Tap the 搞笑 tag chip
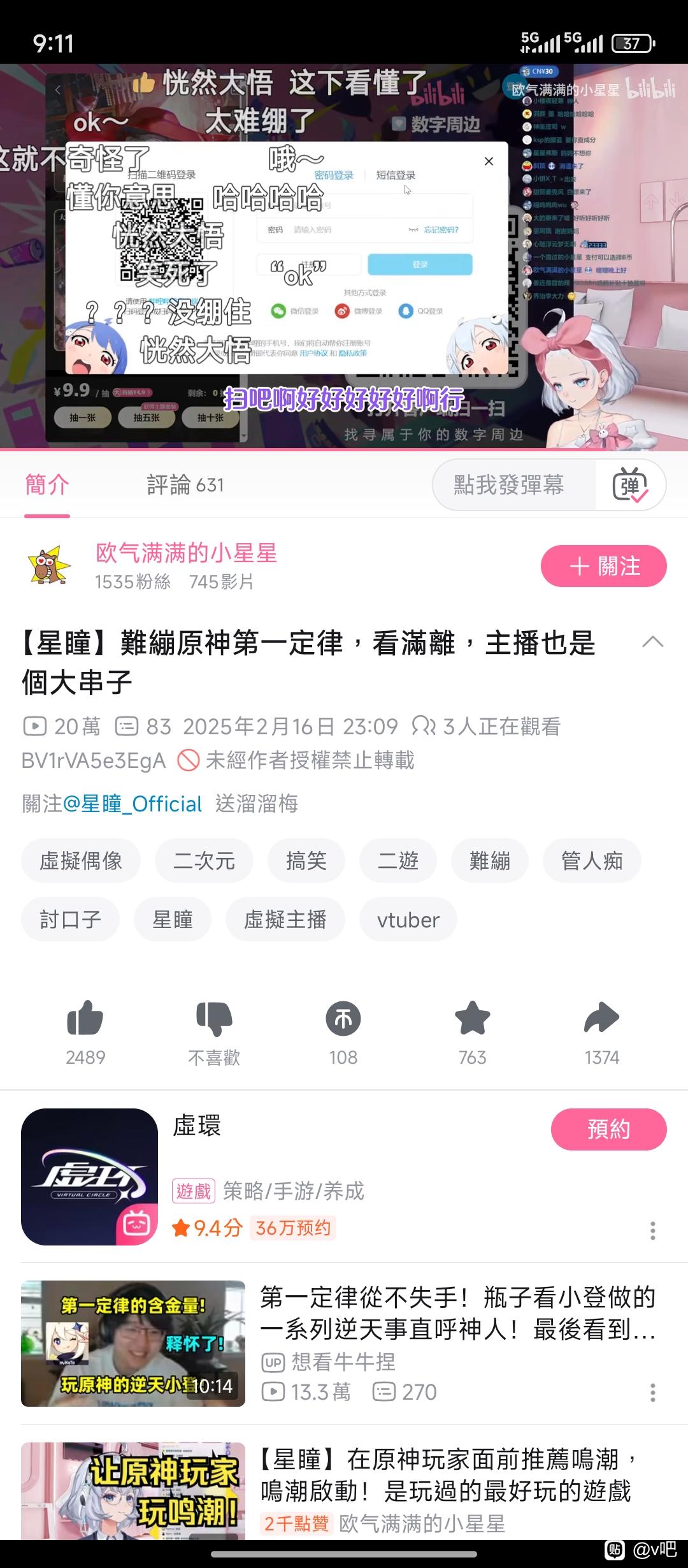This screenshot has width=688, height=1568. (x=306, y=861)
